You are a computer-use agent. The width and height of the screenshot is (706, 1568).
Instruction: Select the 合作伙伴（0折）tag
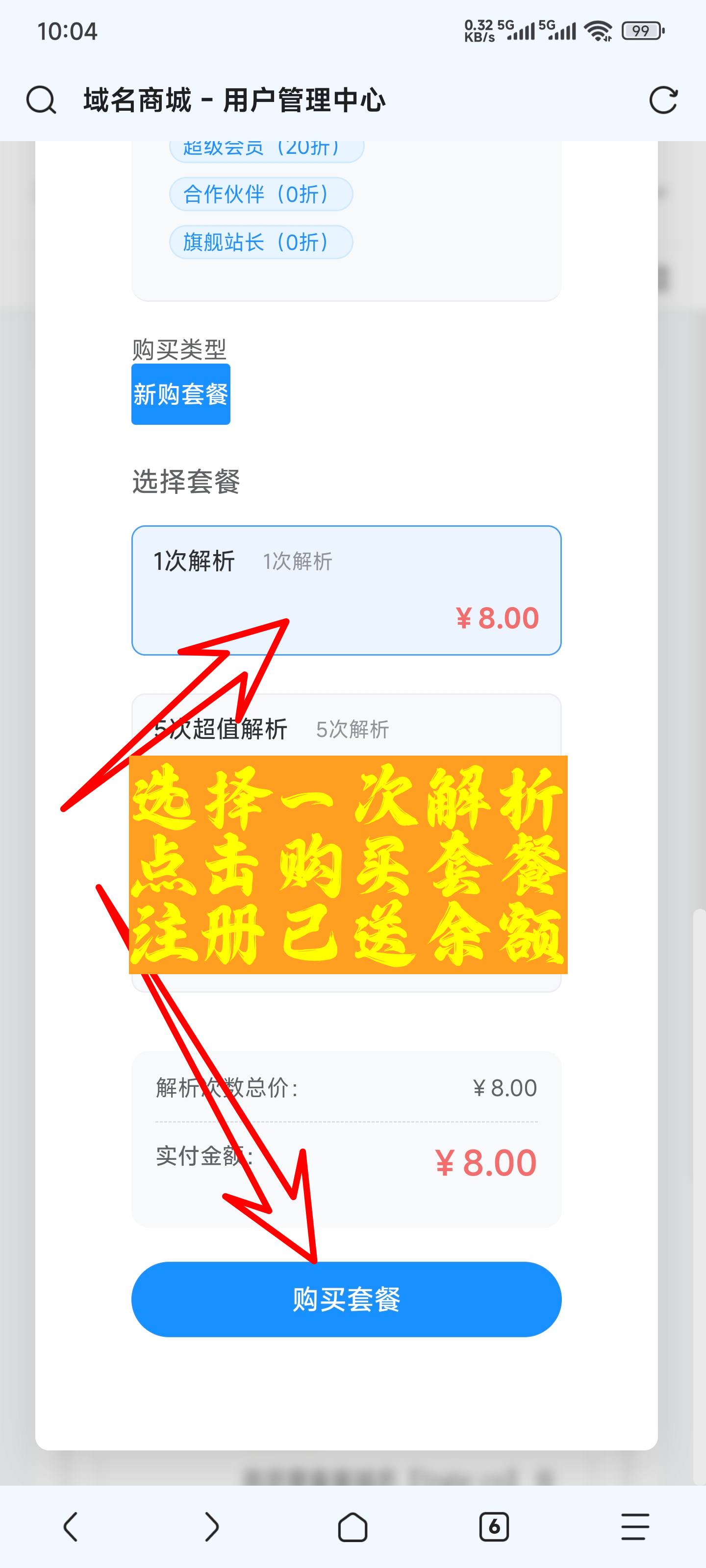[x=261, y=194]
